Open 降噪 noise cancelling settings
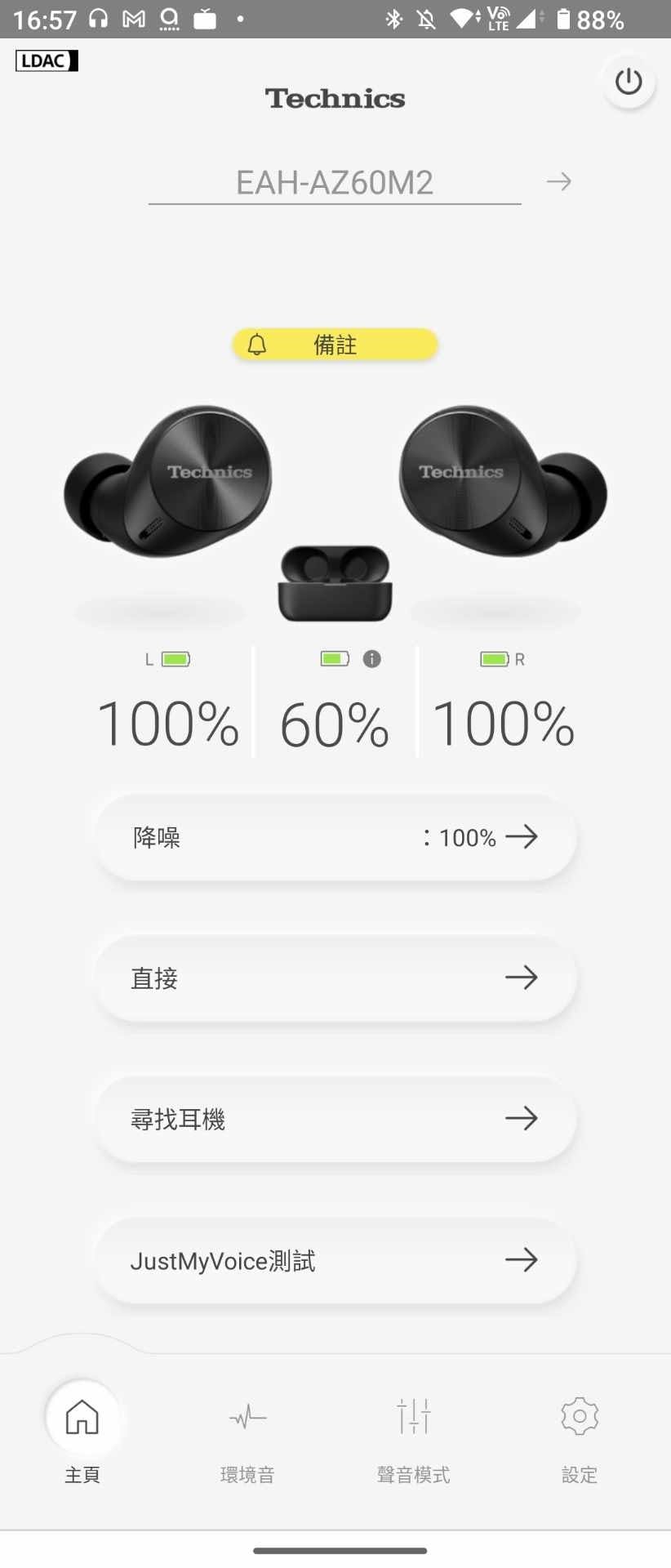This screenshot has width=671, height=1568. (335, 837)
